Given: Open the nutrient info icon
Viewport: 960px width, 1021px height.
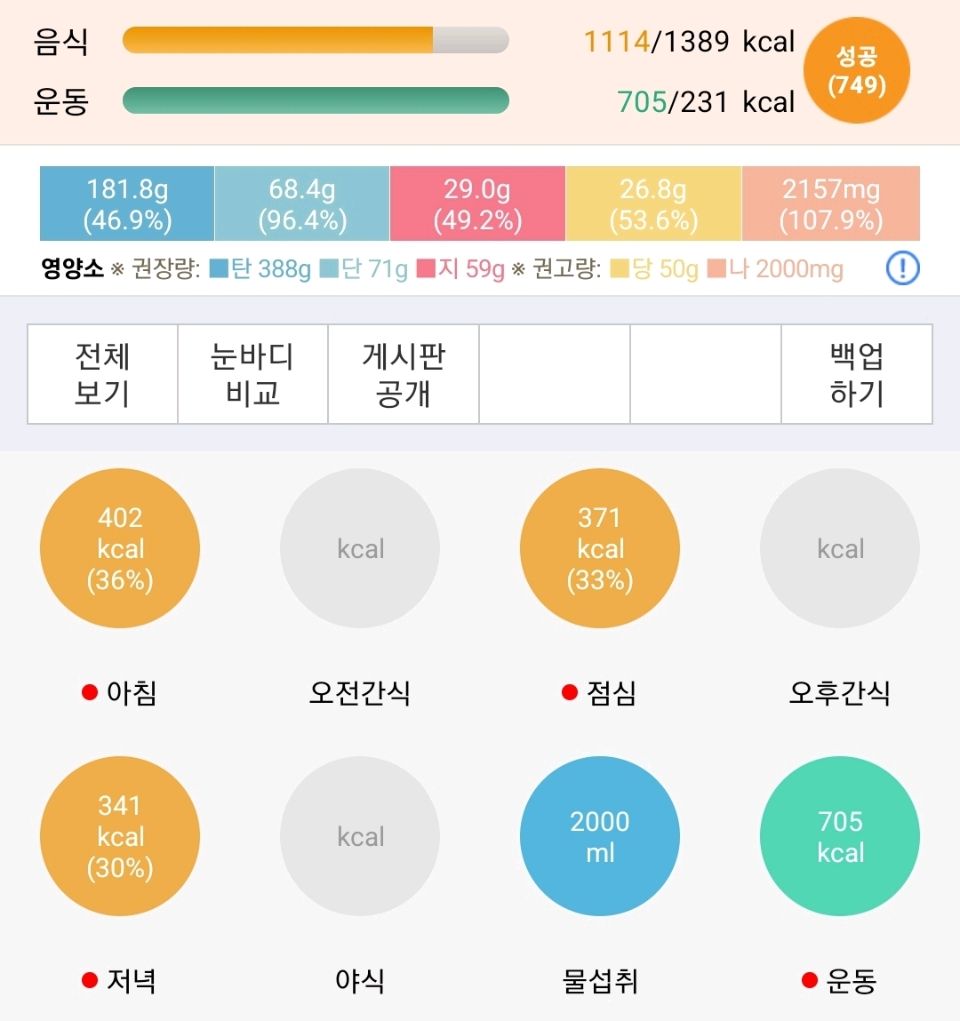Looking at the screenshot, I should [x=902, y=269].
